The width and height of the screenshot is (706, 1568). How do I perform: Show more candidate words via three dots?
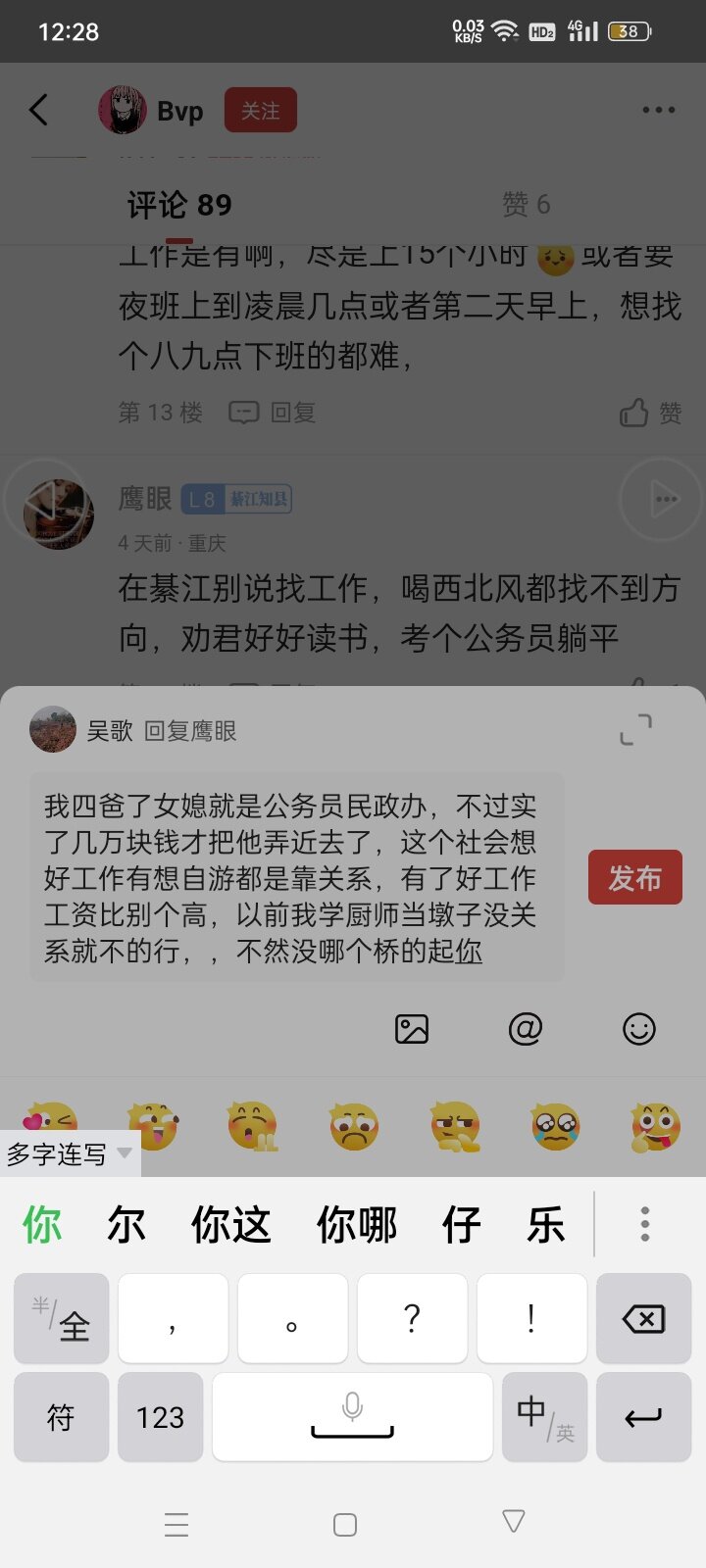point(644,1225)
